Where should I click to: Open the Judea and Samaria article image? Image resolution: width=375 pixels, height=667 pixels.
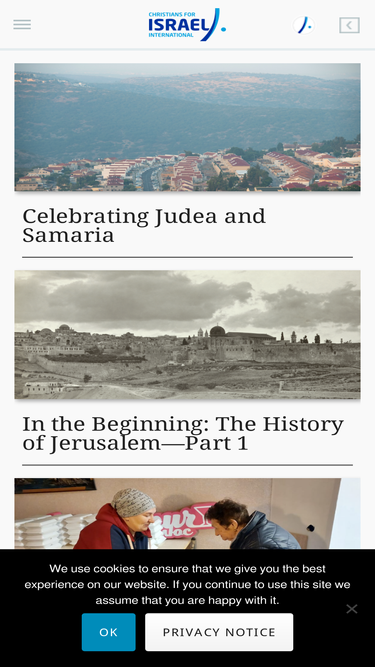coord(188,127)
